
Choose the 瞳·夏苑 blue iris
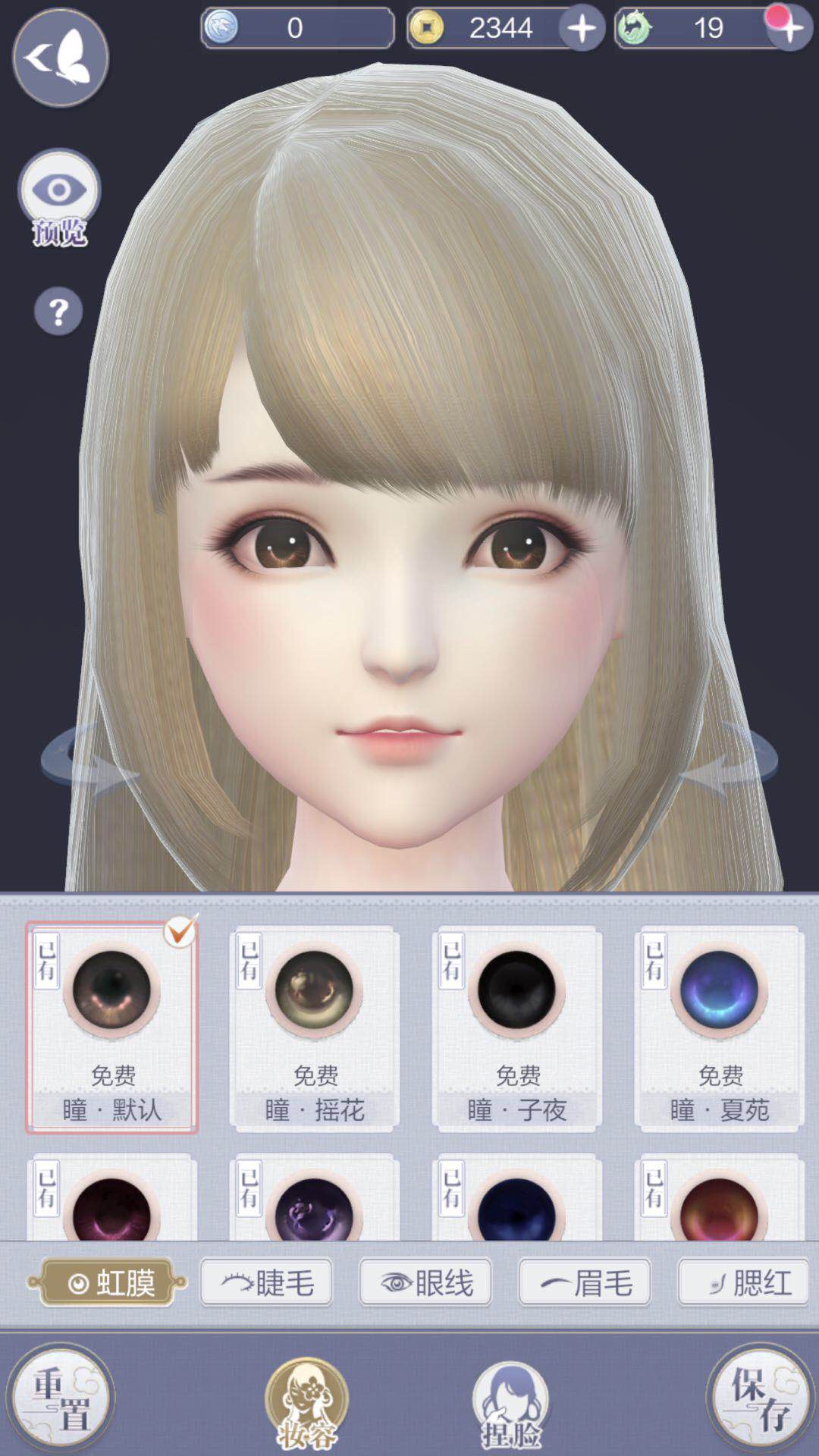click(720, 1028)
